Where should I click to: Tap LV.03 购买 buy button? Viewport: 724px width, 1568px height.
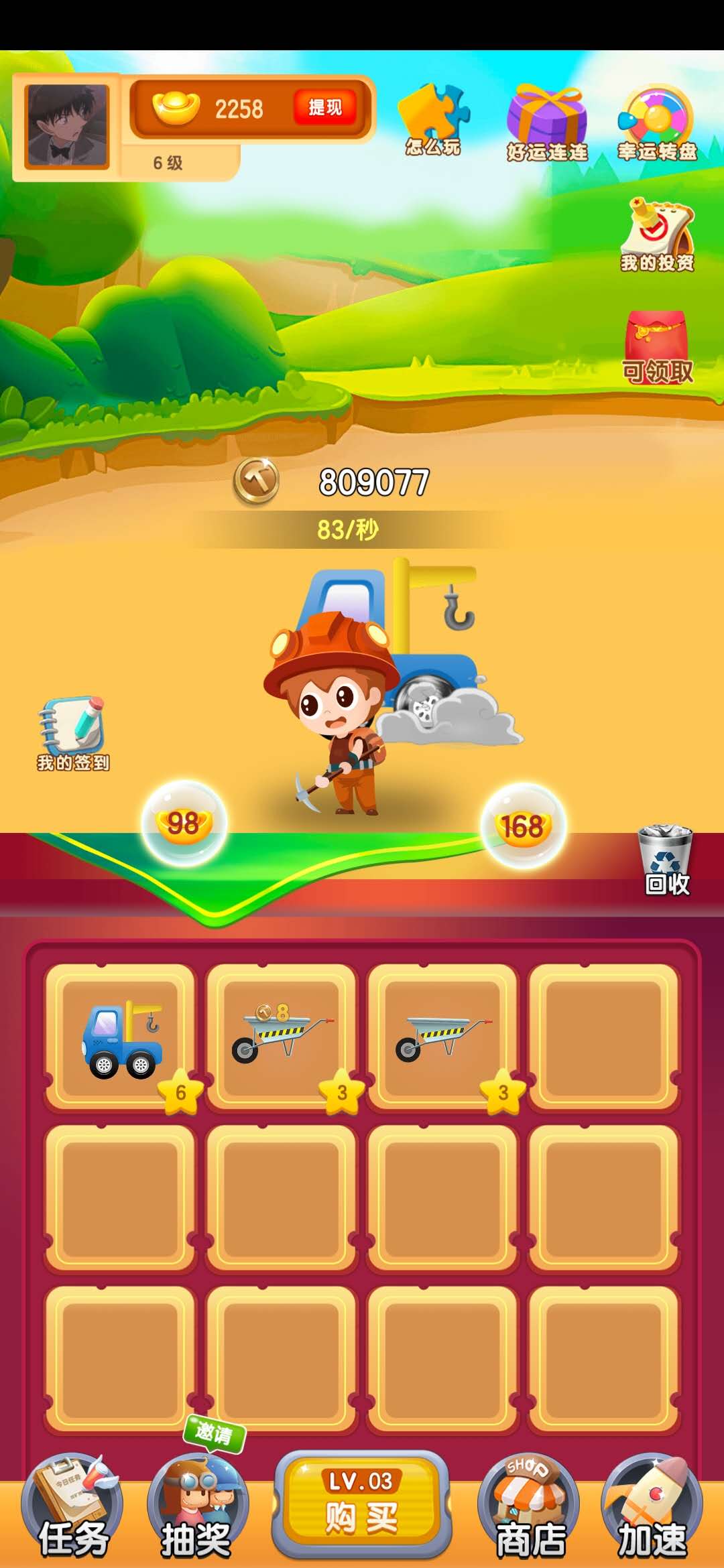pos(361,1504)
